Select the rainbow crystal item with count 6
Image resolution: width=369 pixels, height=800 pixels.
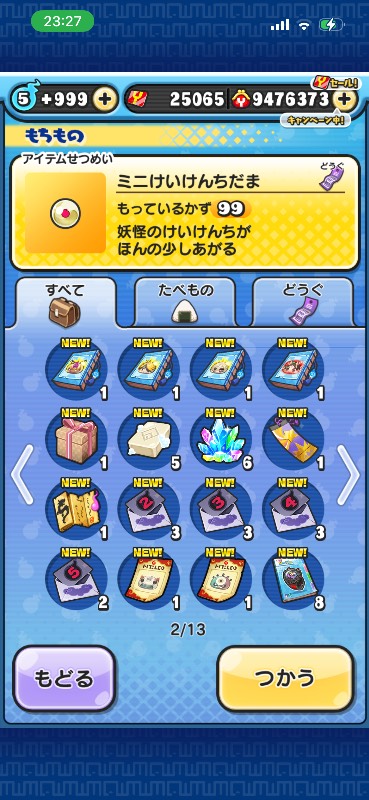pyautogui.click(x=221, y=438)
